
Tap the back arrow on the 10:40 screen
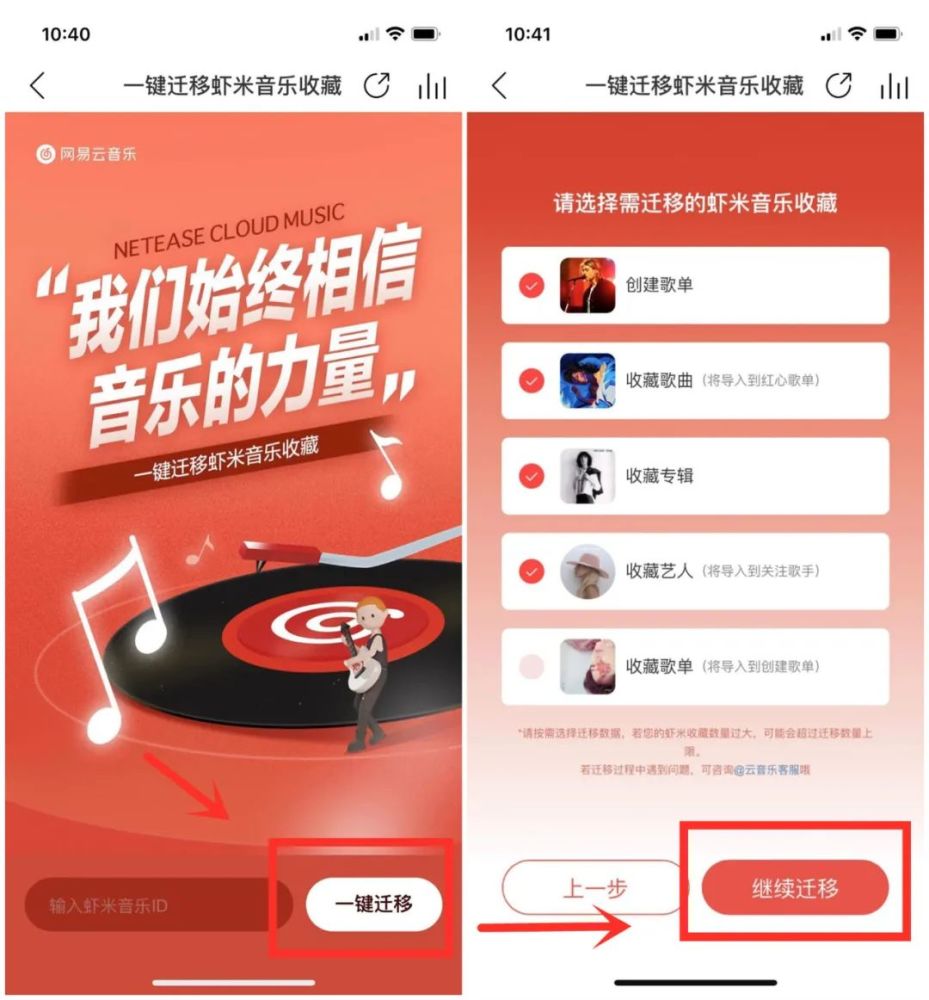coord(38,85)
